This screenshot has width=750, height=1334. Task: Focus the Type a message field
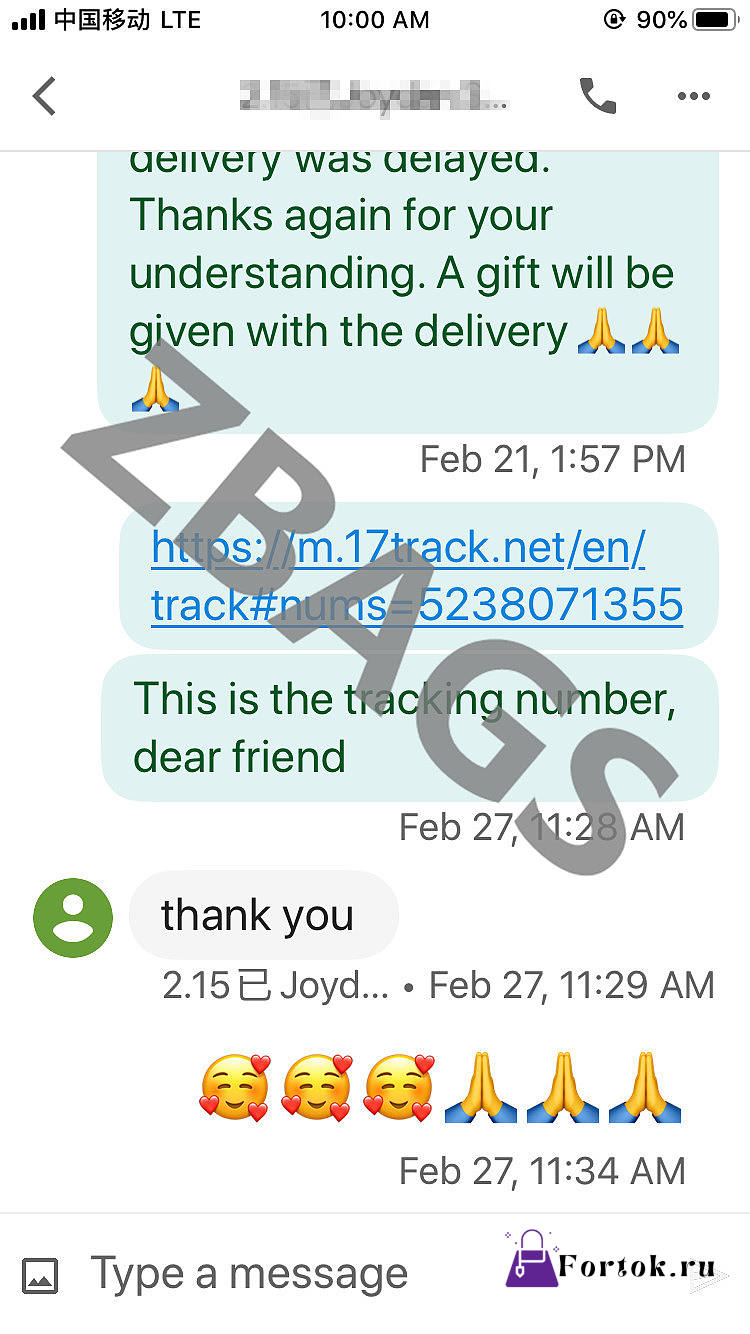[250, 1274]
